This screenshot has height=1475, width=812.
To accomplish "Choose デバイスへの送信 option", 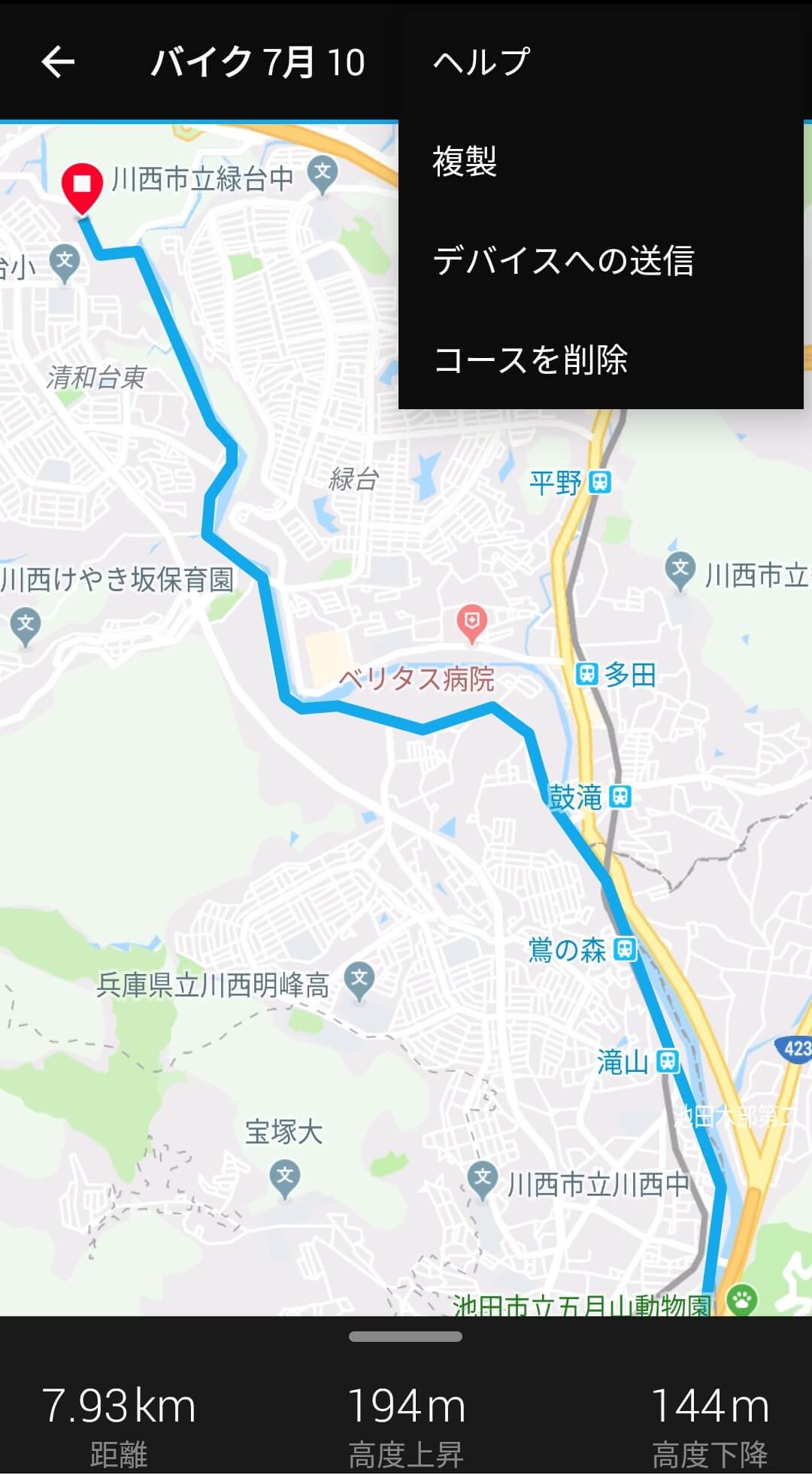I will [601, 260].
